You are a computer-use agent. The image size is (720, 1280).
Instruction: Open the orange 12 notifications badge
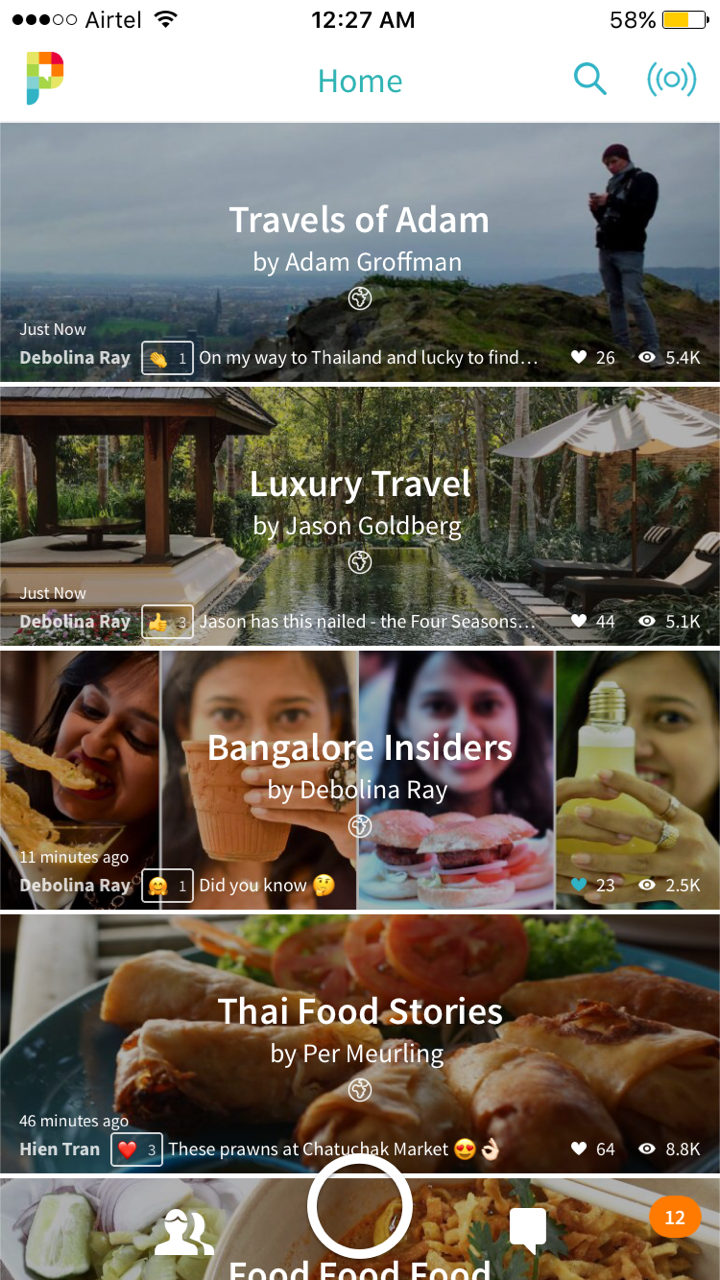[675, 1217]
